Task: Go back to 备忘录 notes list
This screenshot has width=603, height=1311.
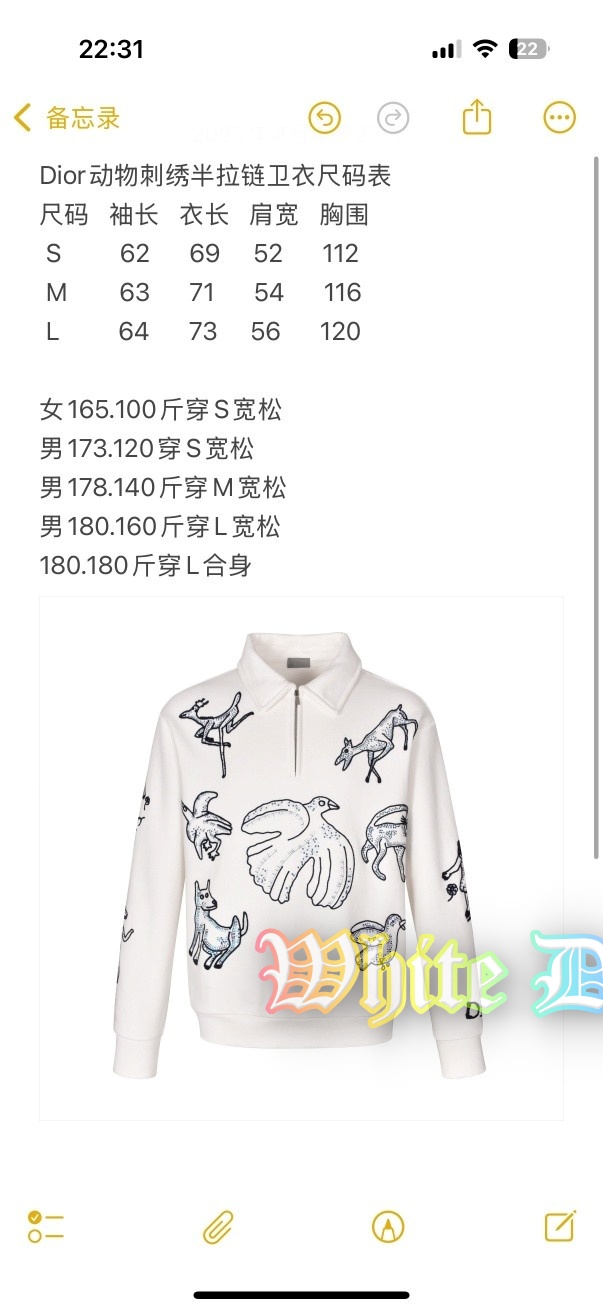Action: [66, 118]
